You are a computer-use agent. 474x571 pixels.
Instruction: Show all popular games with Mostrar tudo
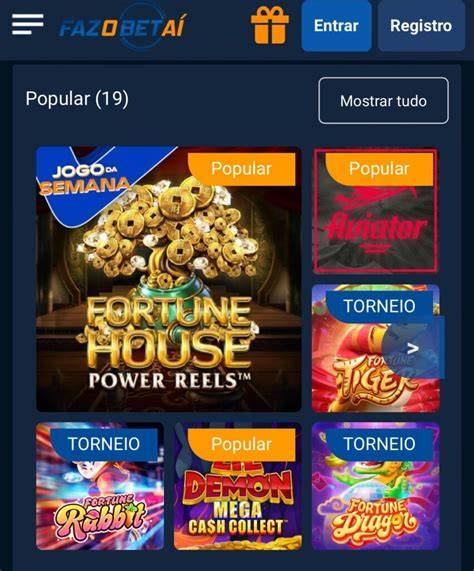(383, 101)
